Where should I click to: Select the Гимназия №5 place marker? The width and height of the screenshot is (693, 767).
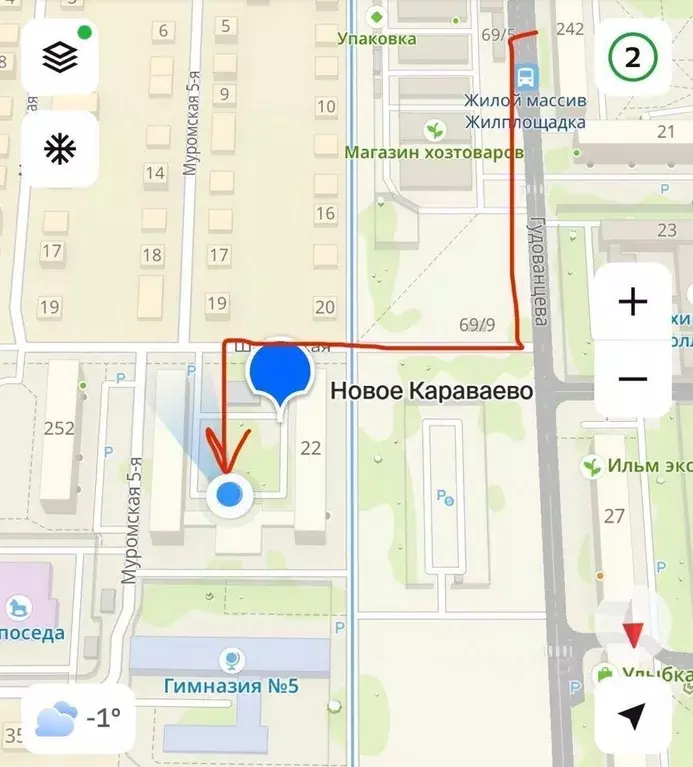point(232,660)
